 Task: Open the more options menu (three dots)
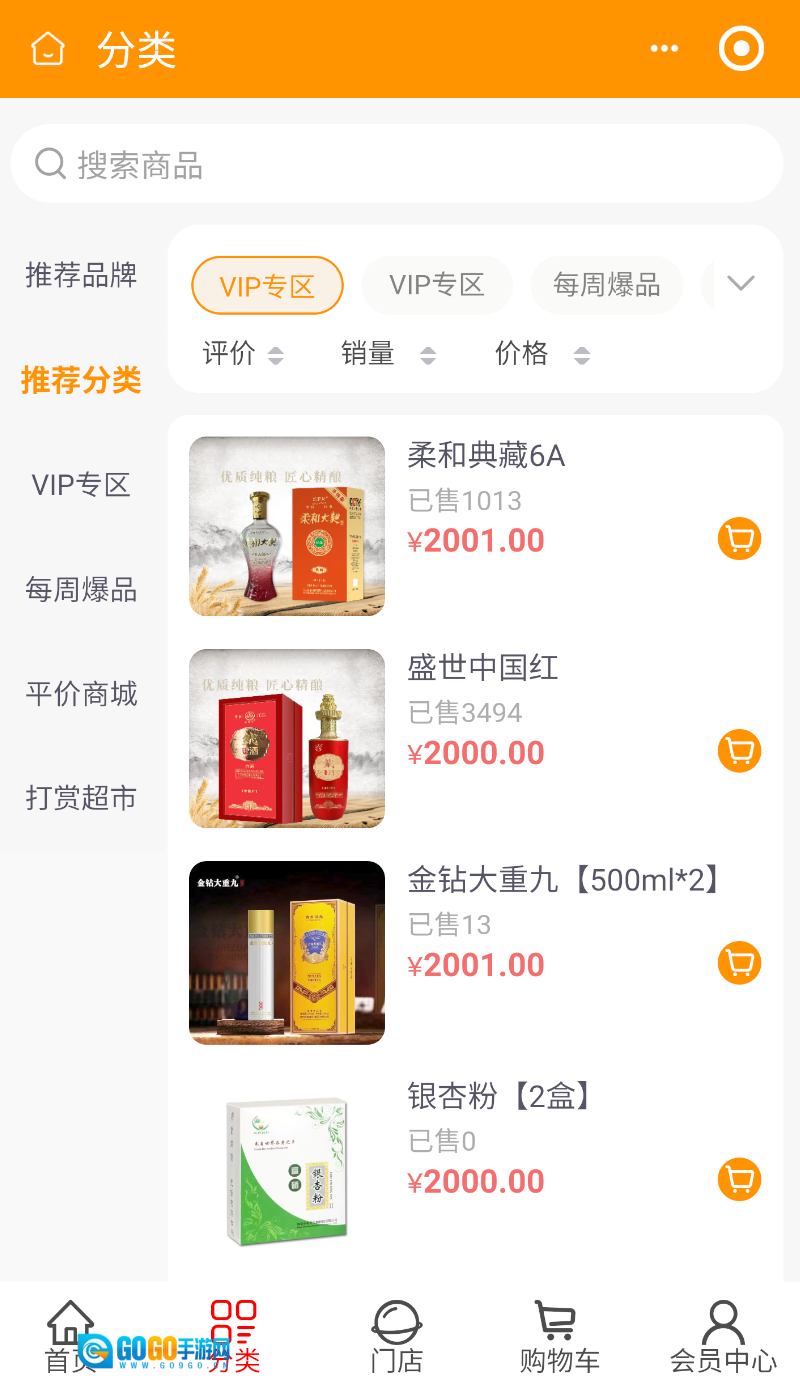pyautogui.click(x=664, y=48)
